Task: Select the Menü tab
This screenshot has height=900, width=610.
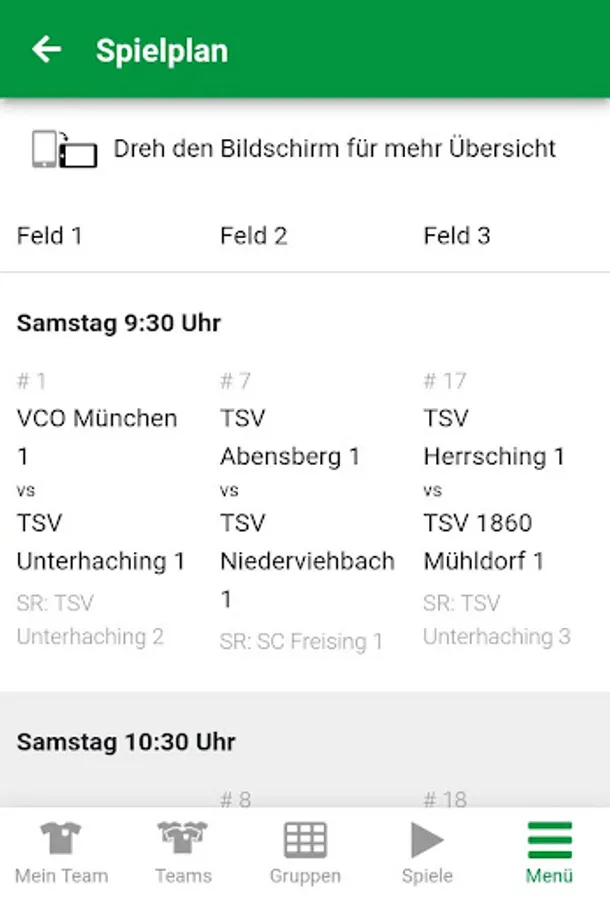Action: point(549,853)
